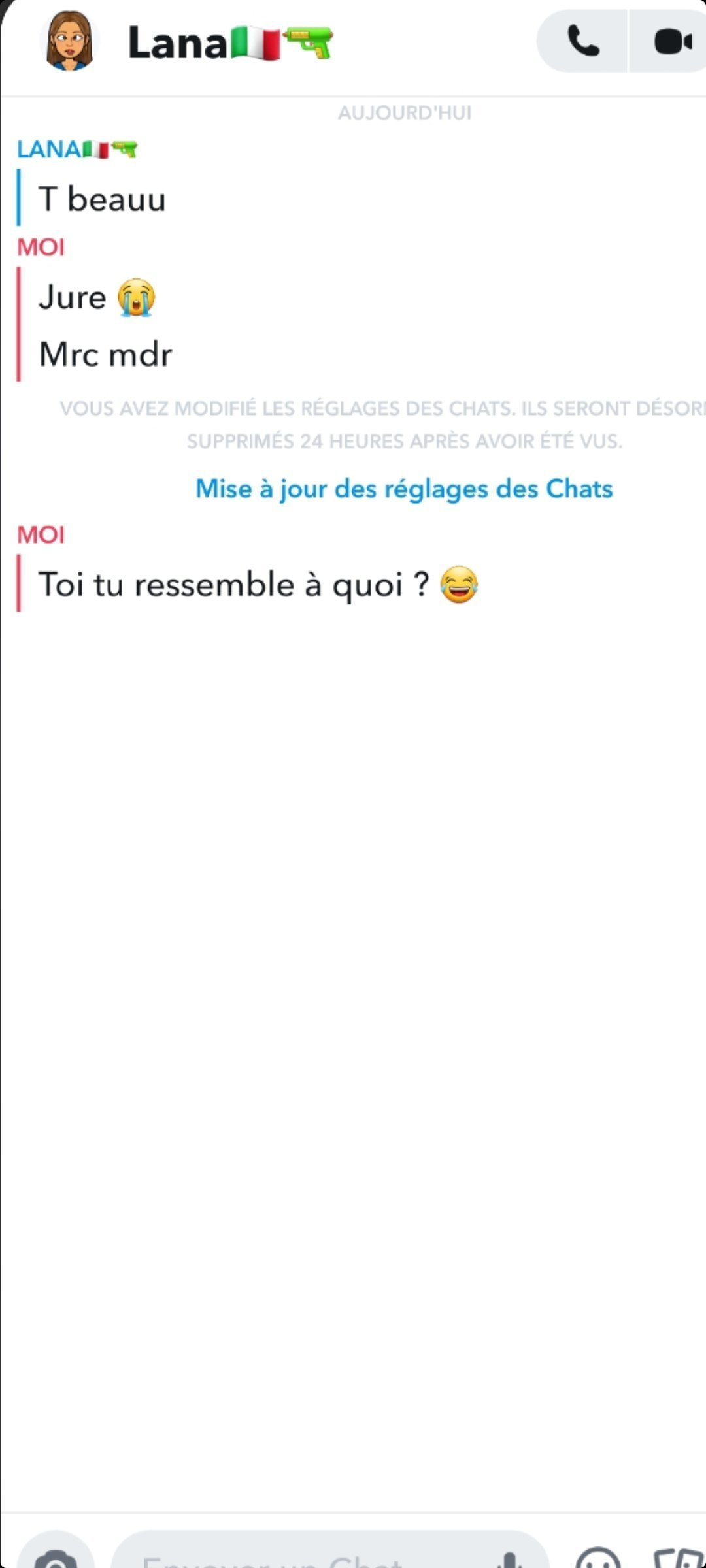This screenshot has height=1568, width=706.
Task: Focus the Envoyer un Chat text field
Action: (x=301, y=1552)
